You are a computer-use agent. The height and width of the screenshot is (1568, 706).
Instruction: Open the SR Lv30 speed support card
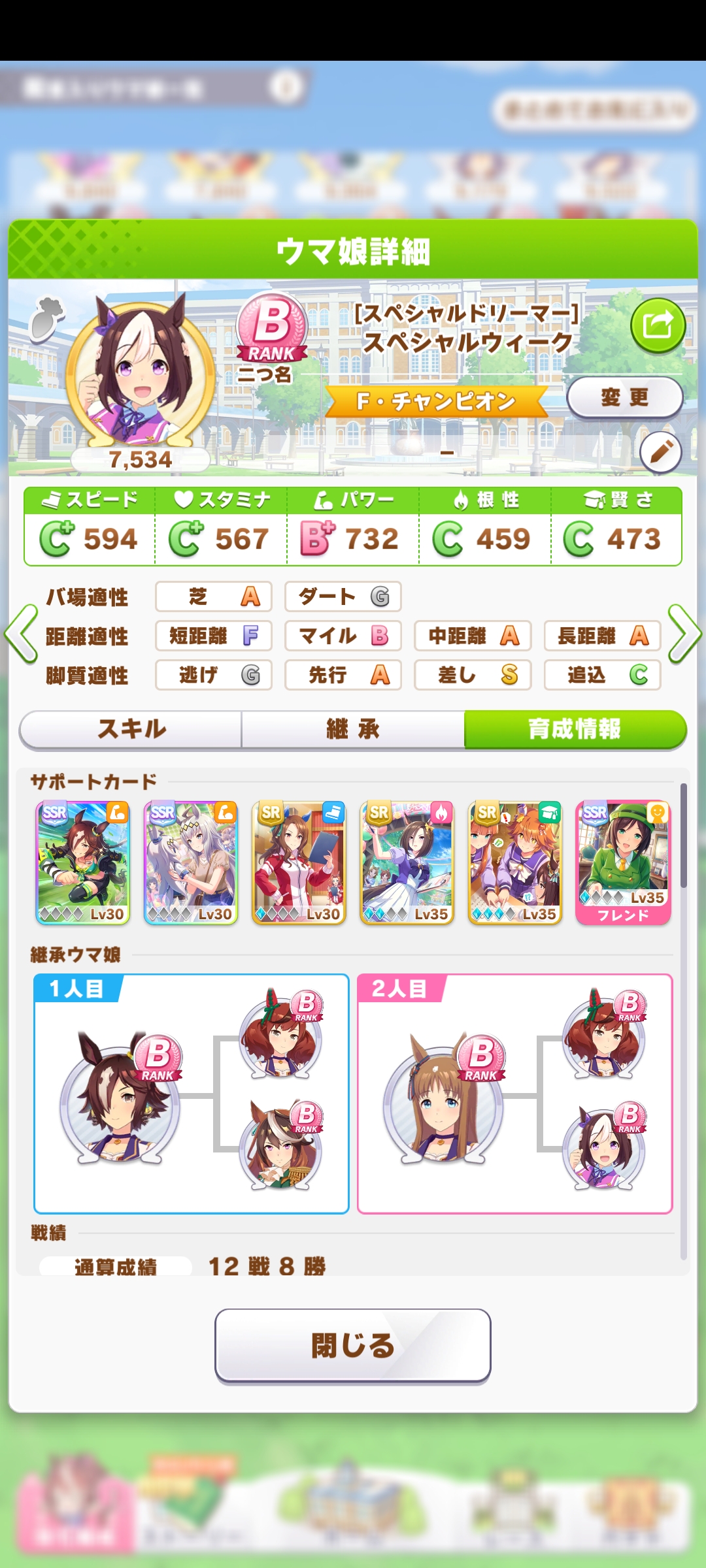click(x=299, y=862)
